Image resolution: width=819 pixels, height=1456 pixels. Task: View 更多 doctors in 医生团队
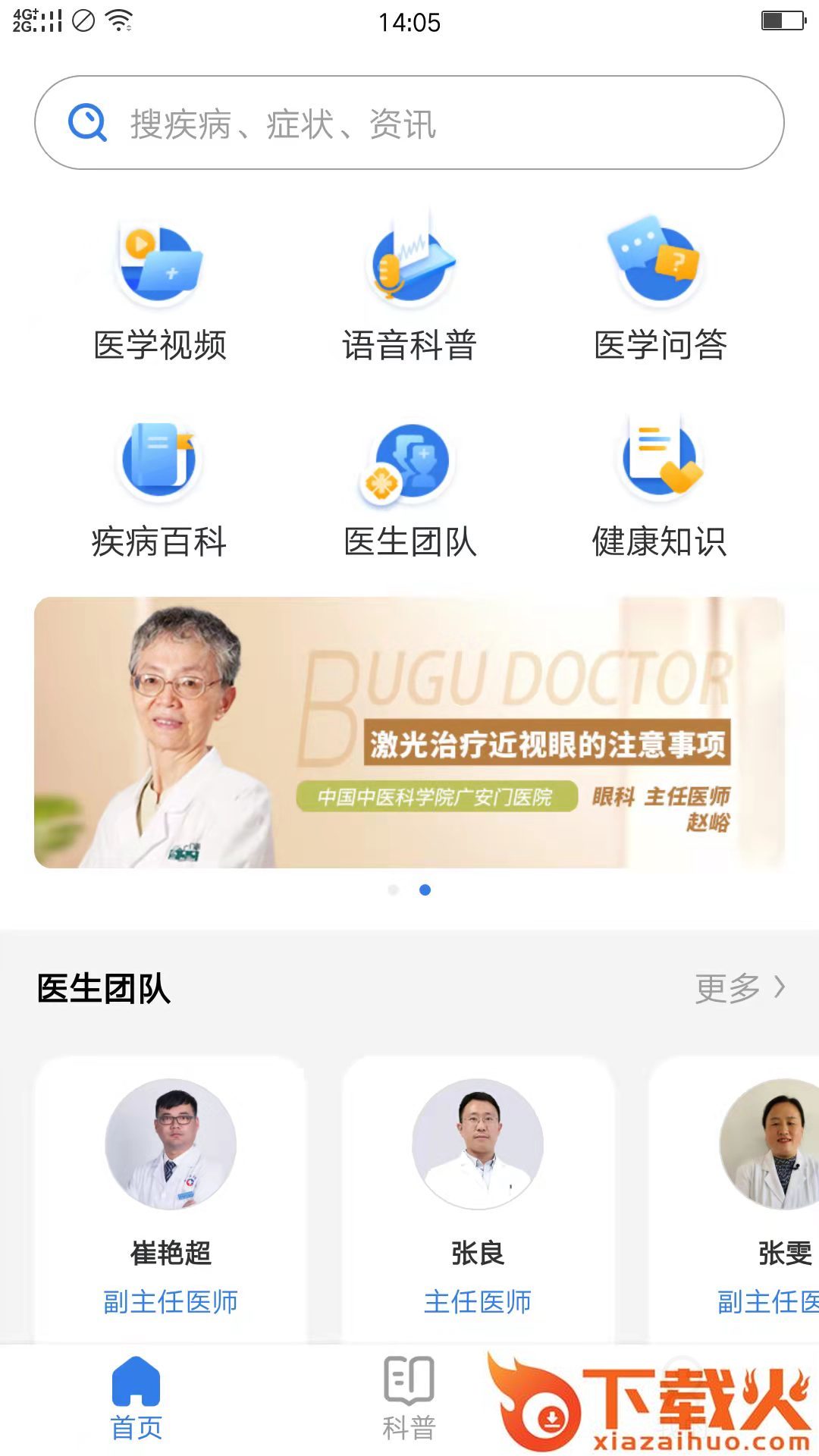click(x=739, y=988)
